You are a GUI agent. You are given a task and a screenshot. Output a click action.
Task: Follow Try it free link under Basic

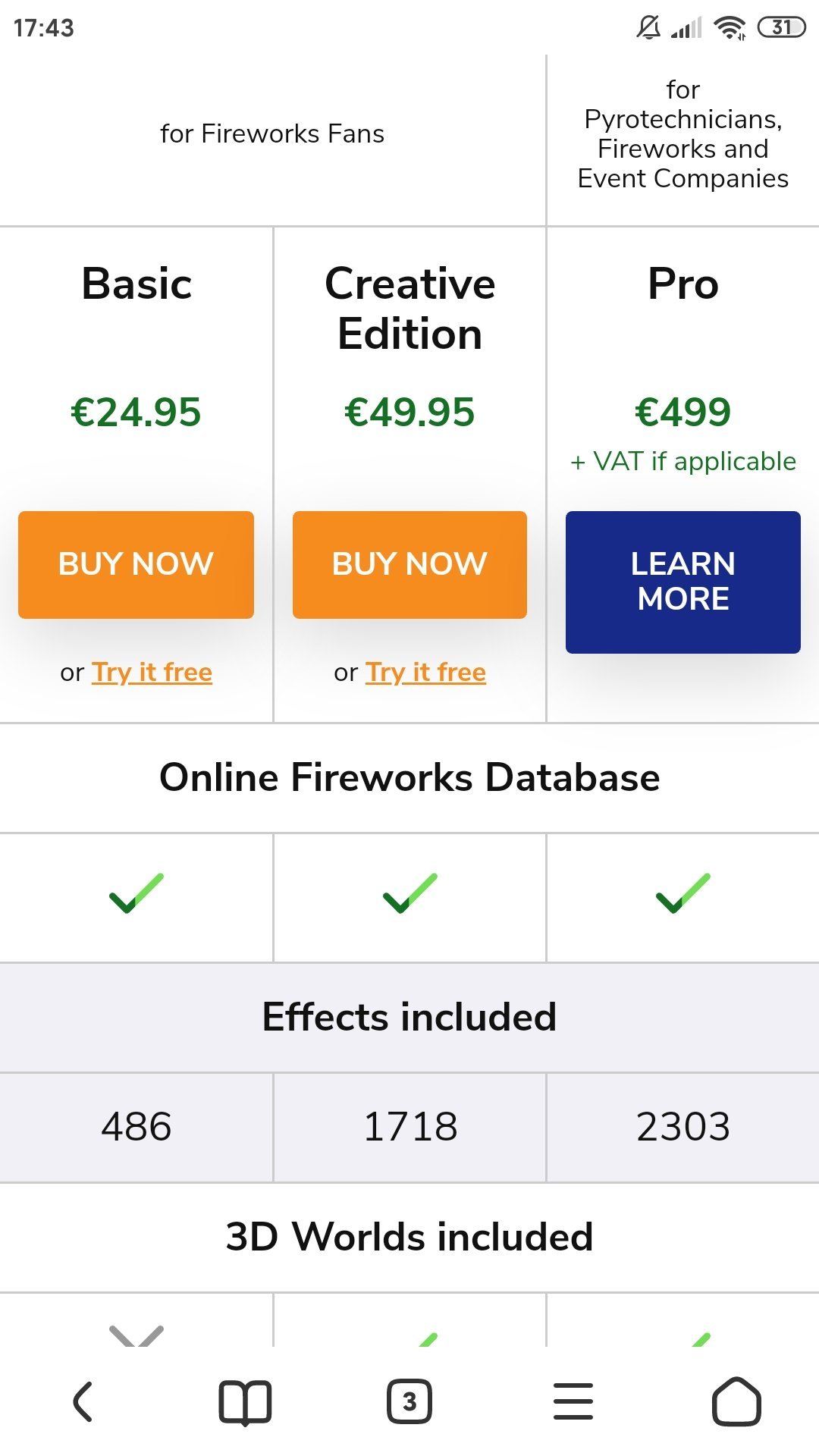click(152, 672)
